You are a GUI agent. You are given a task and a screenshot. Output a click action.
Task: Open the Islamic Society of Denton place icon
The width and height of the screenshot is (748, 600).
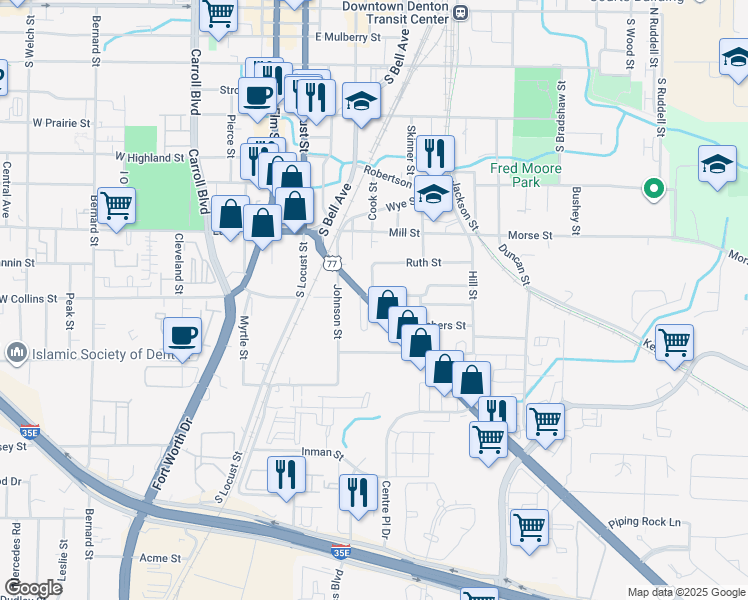pos(16,353)
